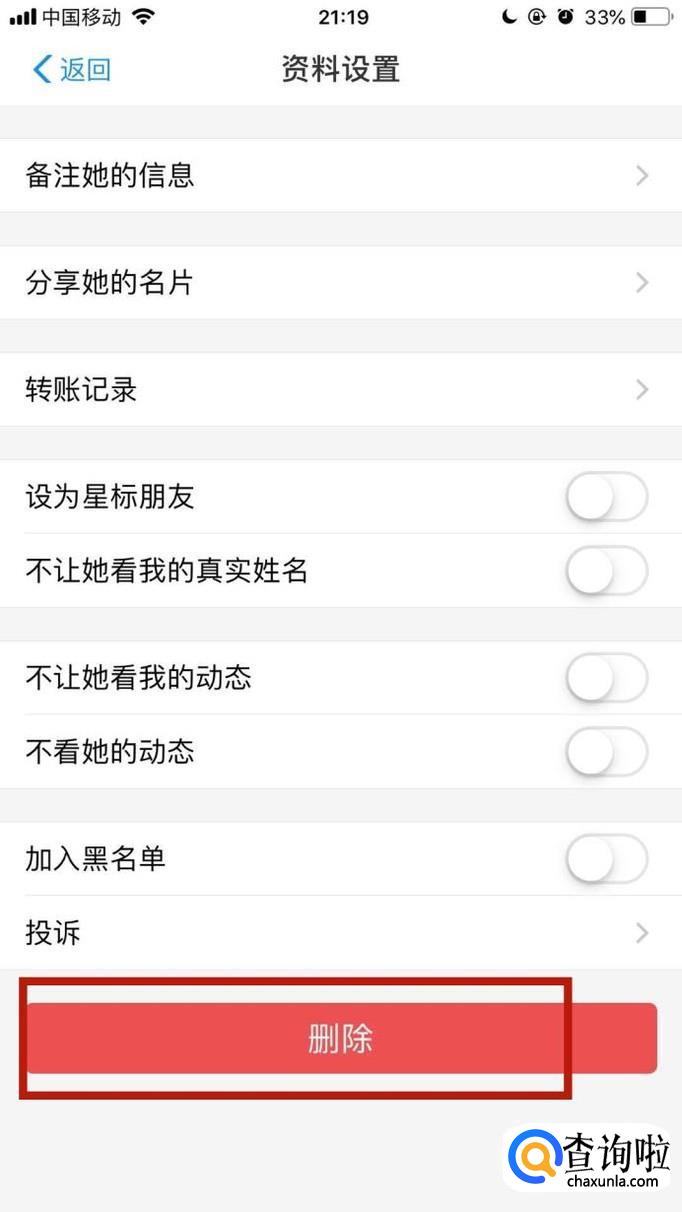Screen dimensions: 682x1212
Task: Open 投诉 row
Action: tap(340, 933)
